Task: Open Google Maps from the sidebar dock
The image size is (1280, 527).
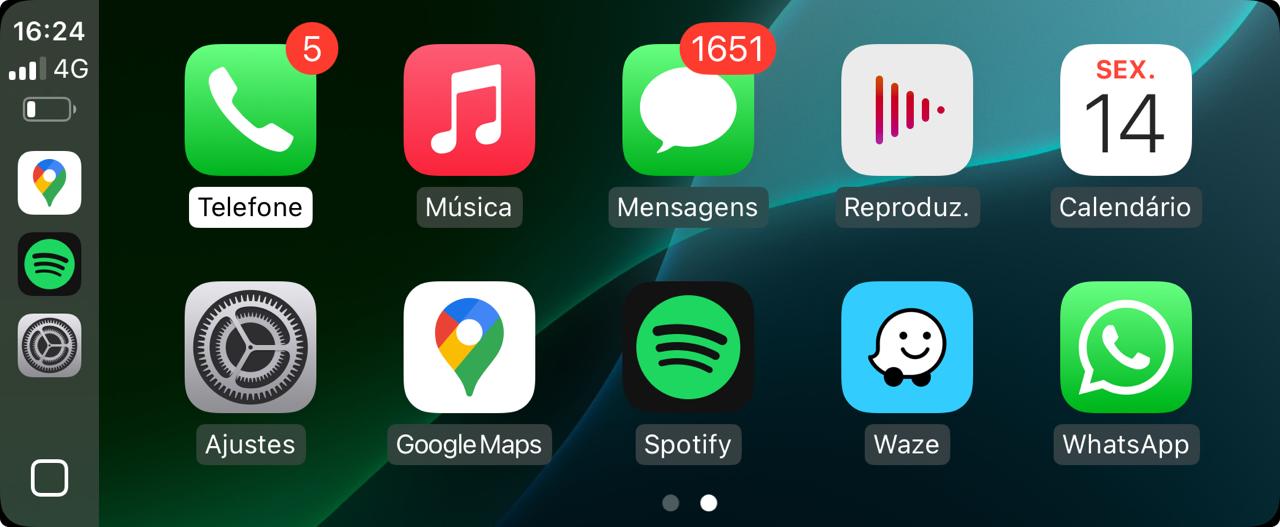Action: [49, 183]
